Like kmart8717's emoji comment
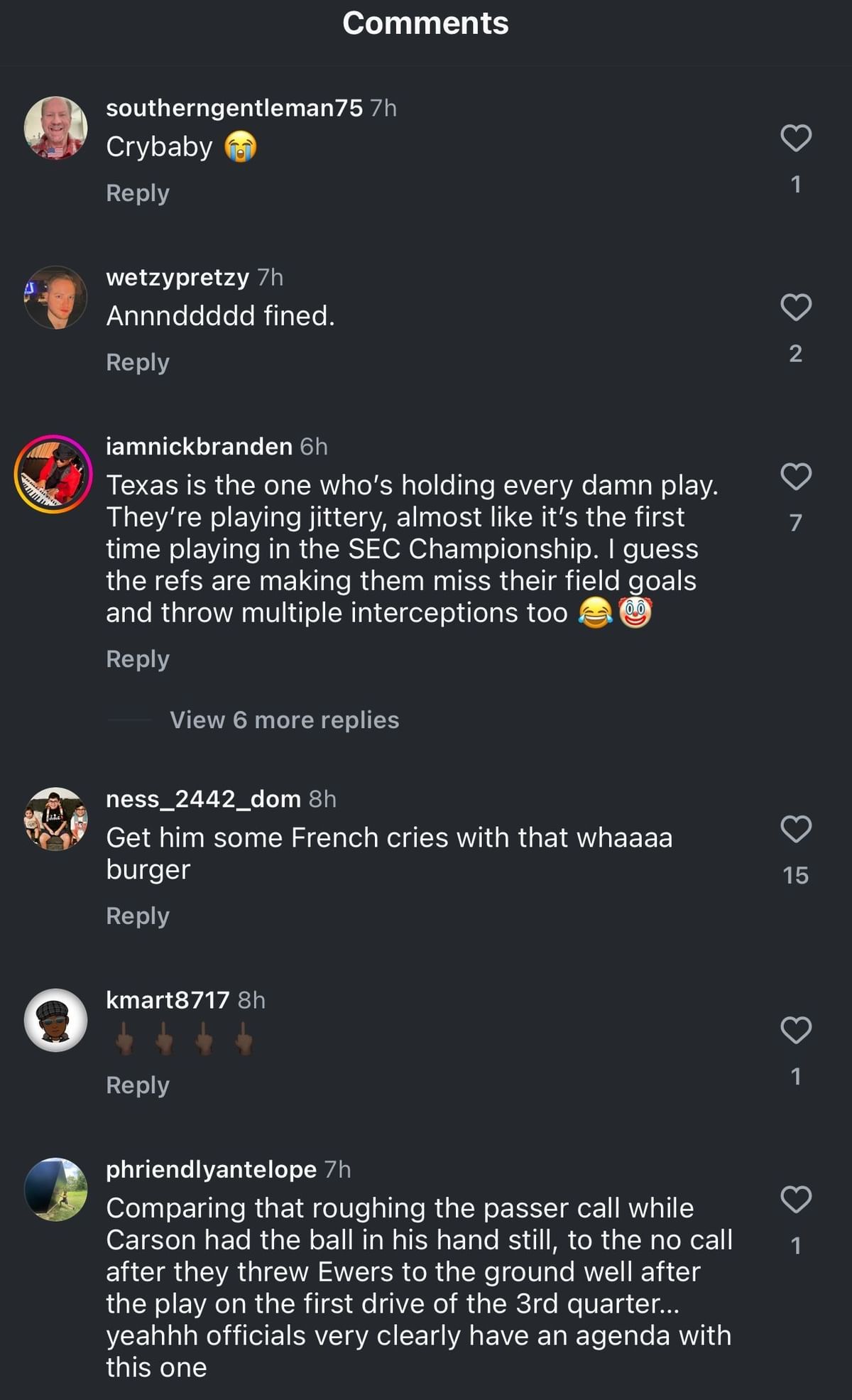Image resolution: width=852 pixels, height=1400 pixels. (795, 1030)
